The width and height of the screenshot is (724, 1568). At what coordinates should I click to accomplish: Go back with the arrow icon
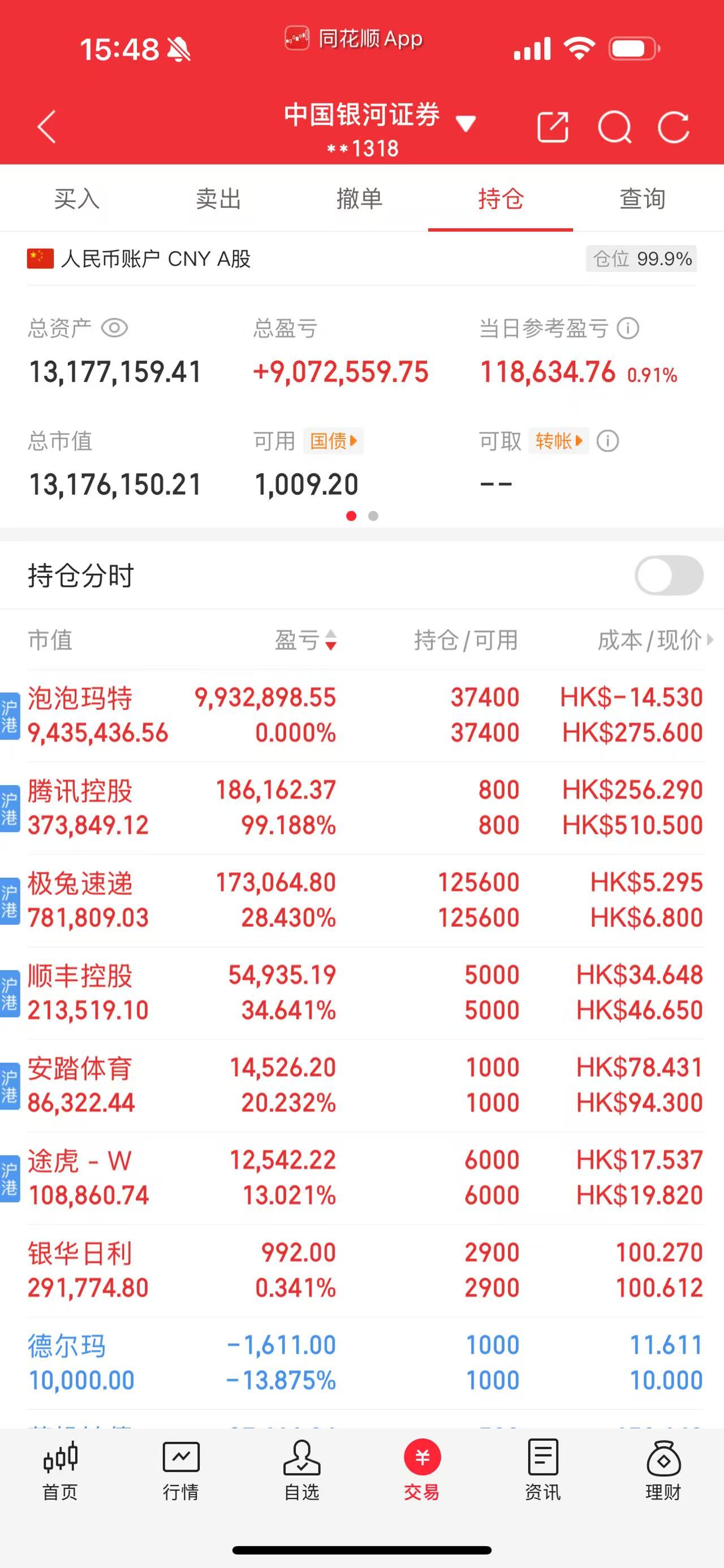click(x=47, y=127)
